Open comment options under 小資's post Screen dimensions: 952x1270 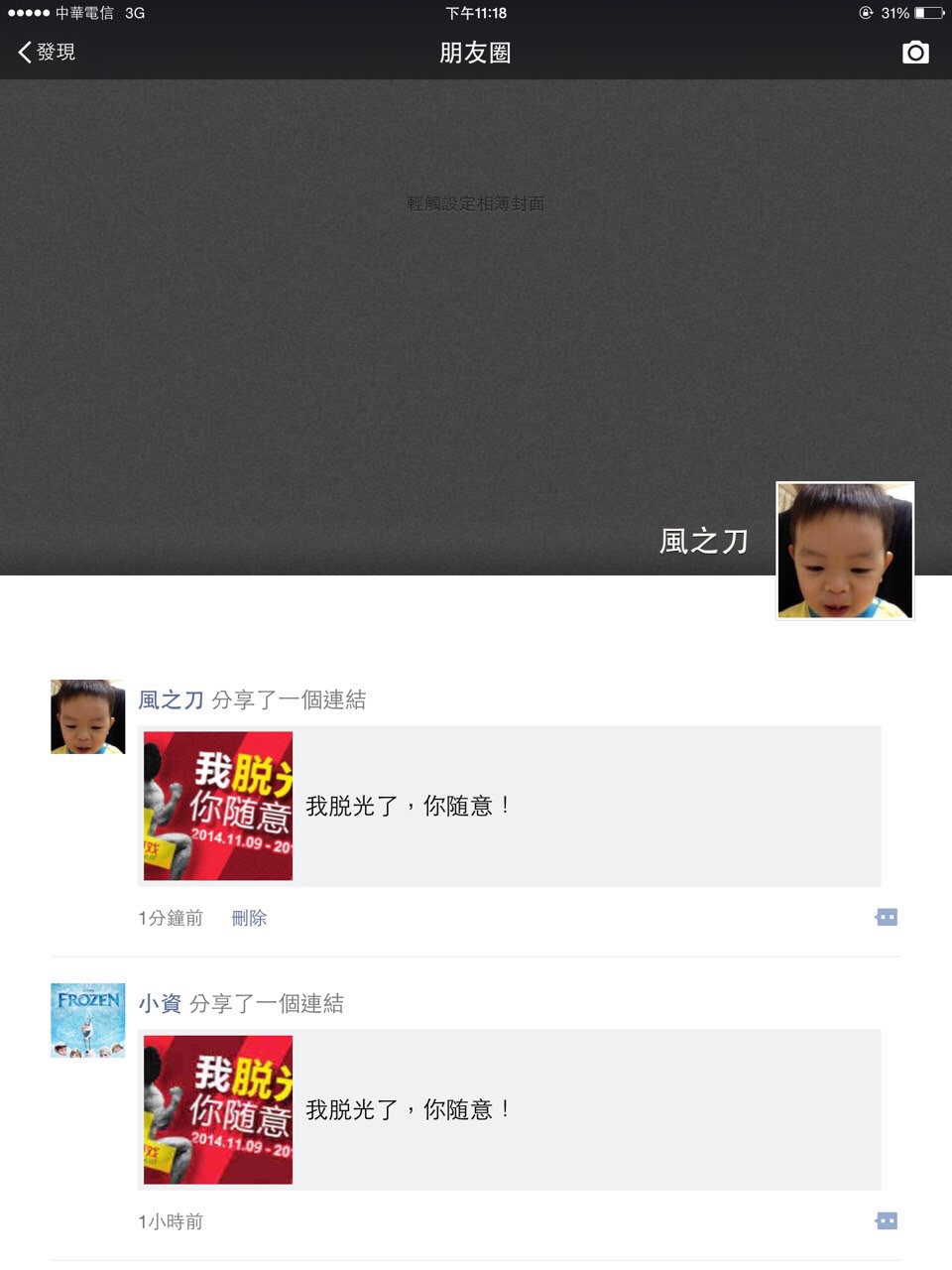[x=887, y=1221]
